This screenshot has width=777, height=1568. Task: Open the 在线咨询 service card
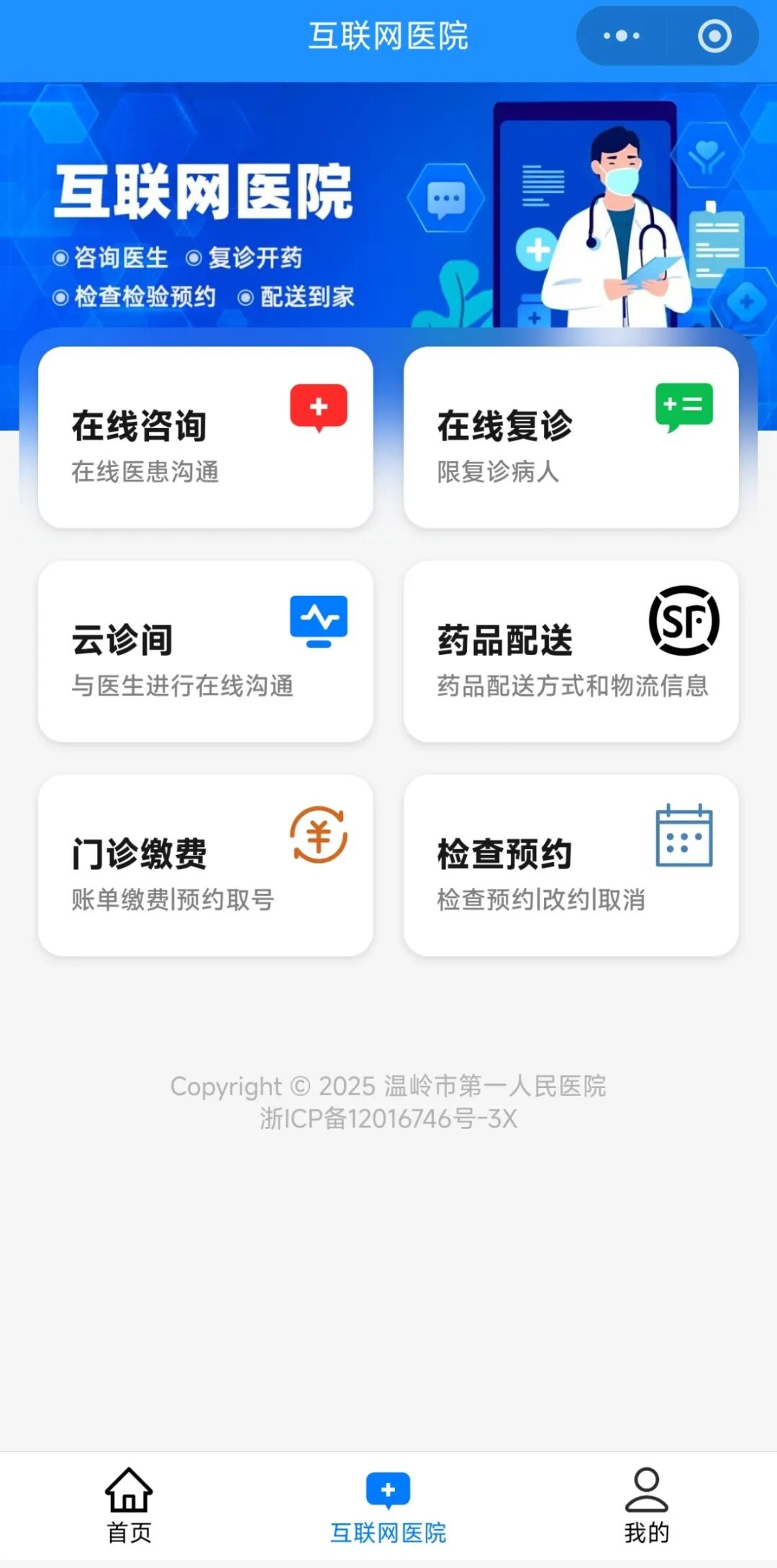pyautogui.click(x=206, y=438)
